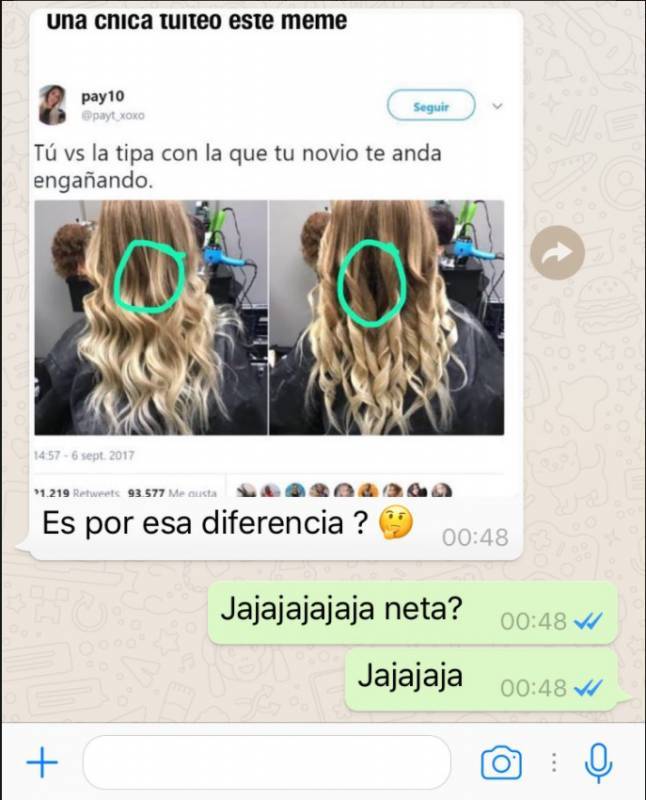646x800 pixels.
Task: Forward the received meme image
Action: coord(557,255)
